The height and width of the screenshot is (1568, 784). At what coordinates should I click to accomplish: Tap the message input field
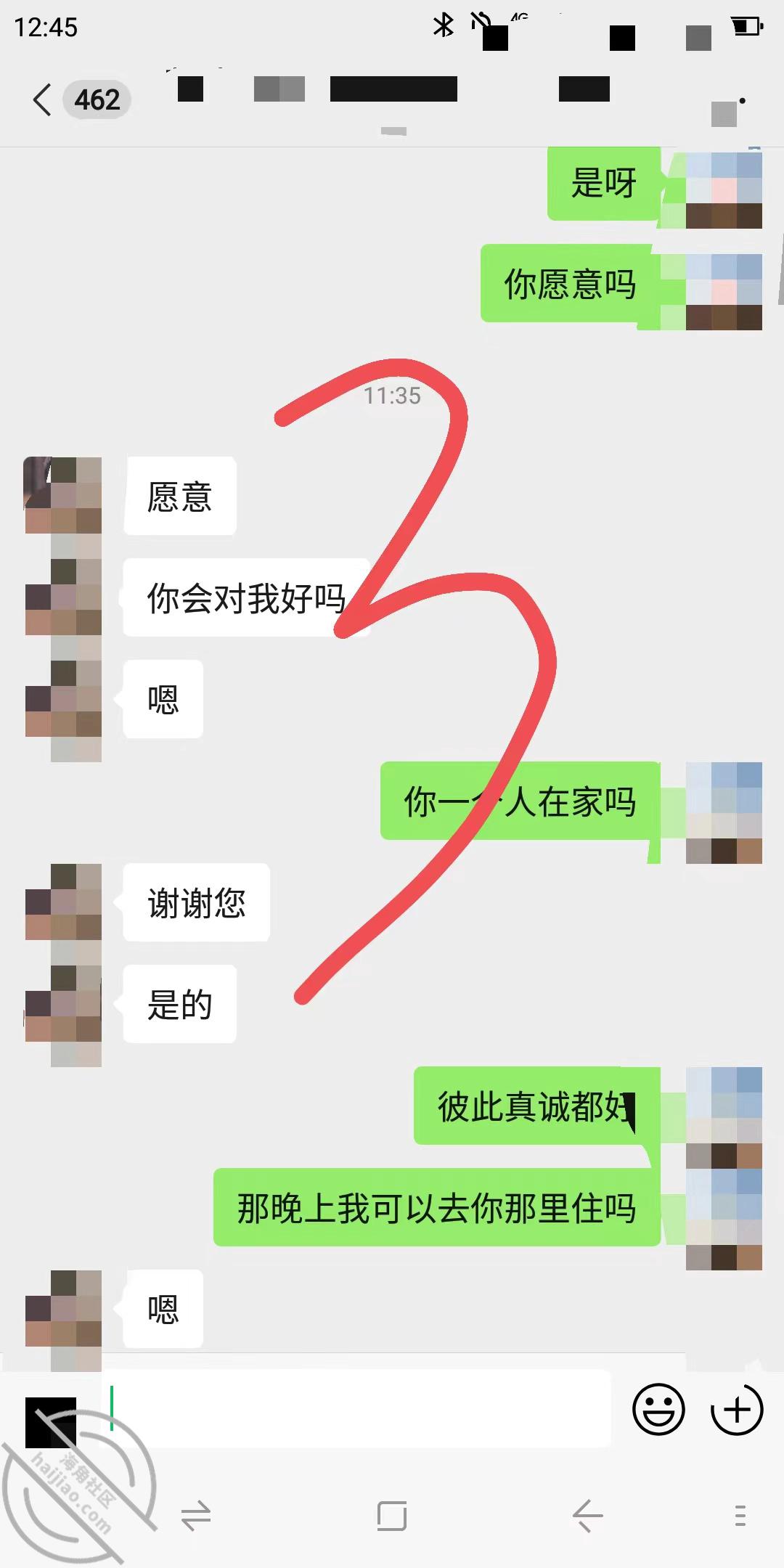(356, 1408)
